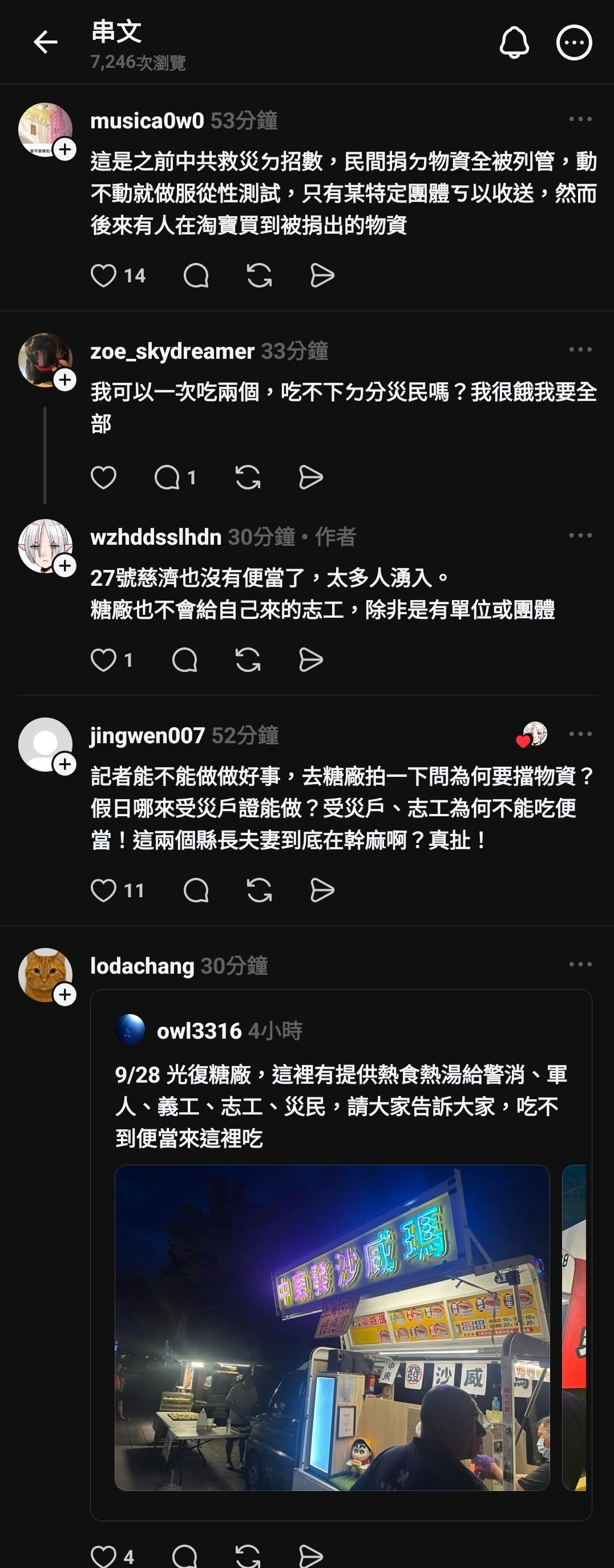Open the jingwen007 profile
Viewport: 614px width, 1568px height.
(x=147, y=735)
